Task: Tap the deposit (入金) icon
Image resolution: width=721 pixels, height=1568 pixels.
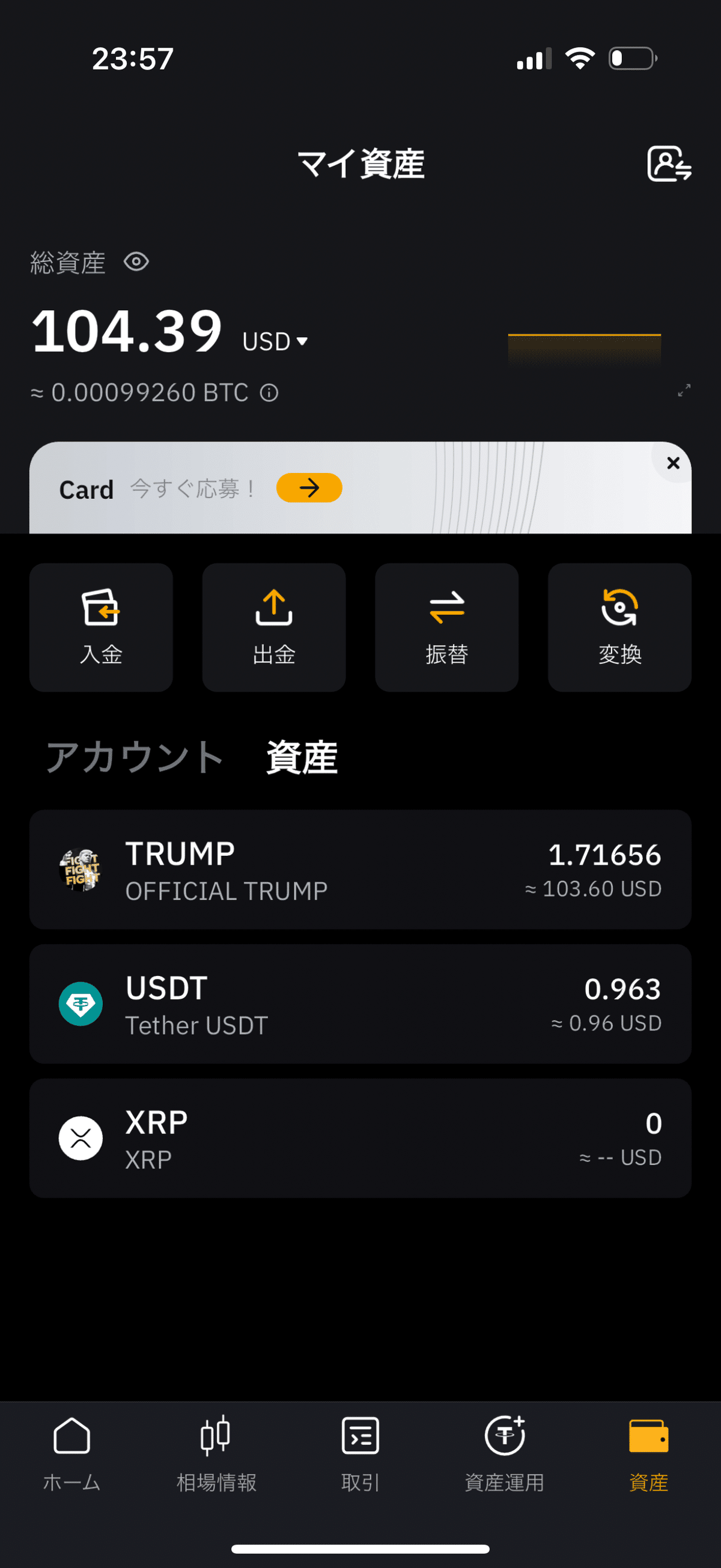Action: [x=100, y=627]
